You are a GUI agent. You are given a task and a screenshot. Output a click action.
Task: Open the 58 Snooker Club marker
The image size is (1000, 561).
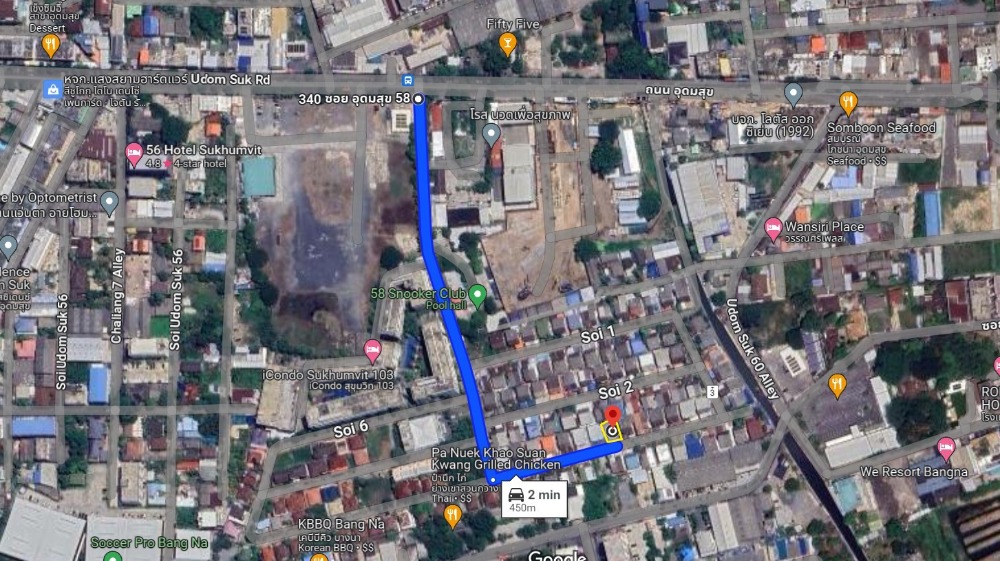pyautogui.click(x=477, y=295)
